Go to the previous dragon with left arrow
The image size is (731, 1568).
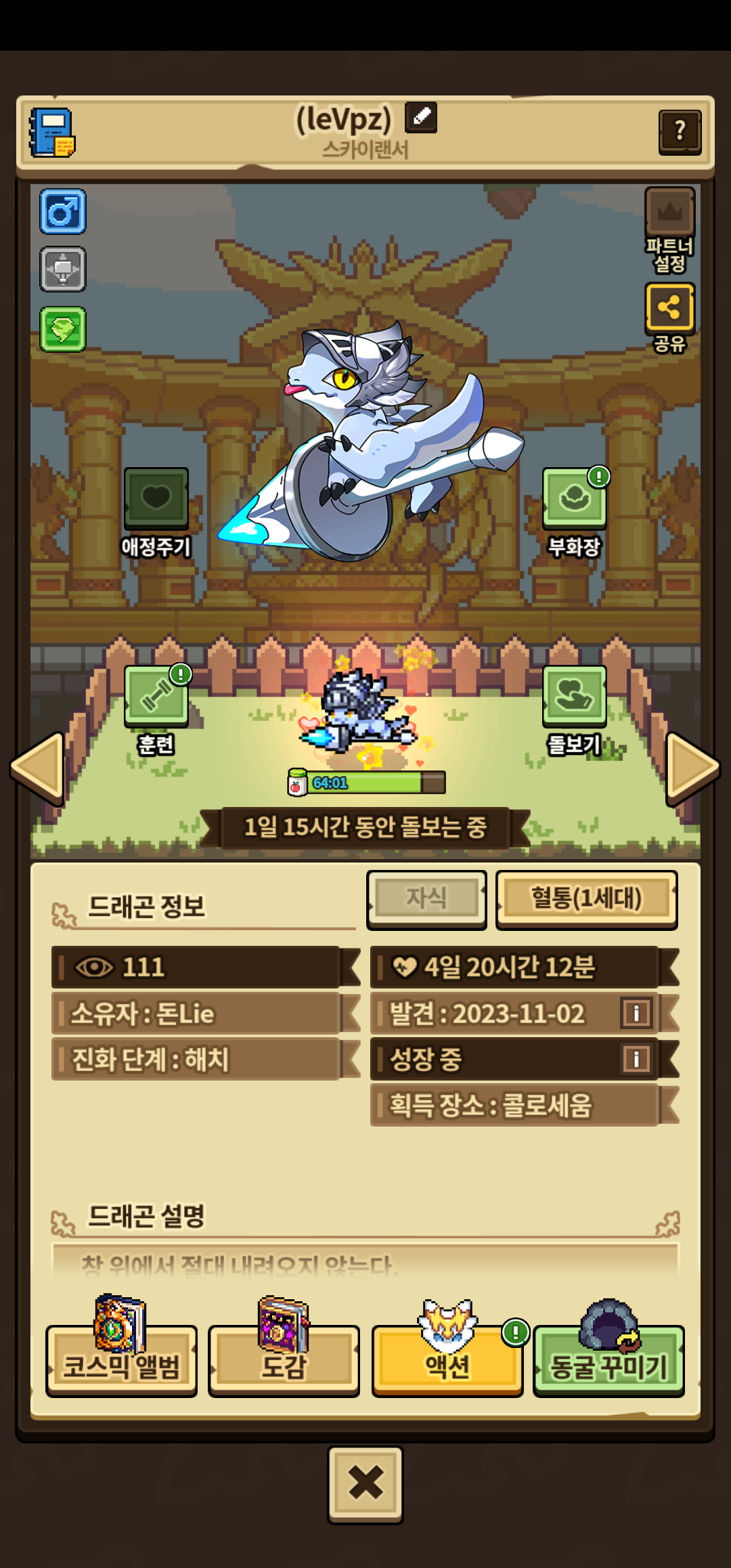(x=39, y=768)
